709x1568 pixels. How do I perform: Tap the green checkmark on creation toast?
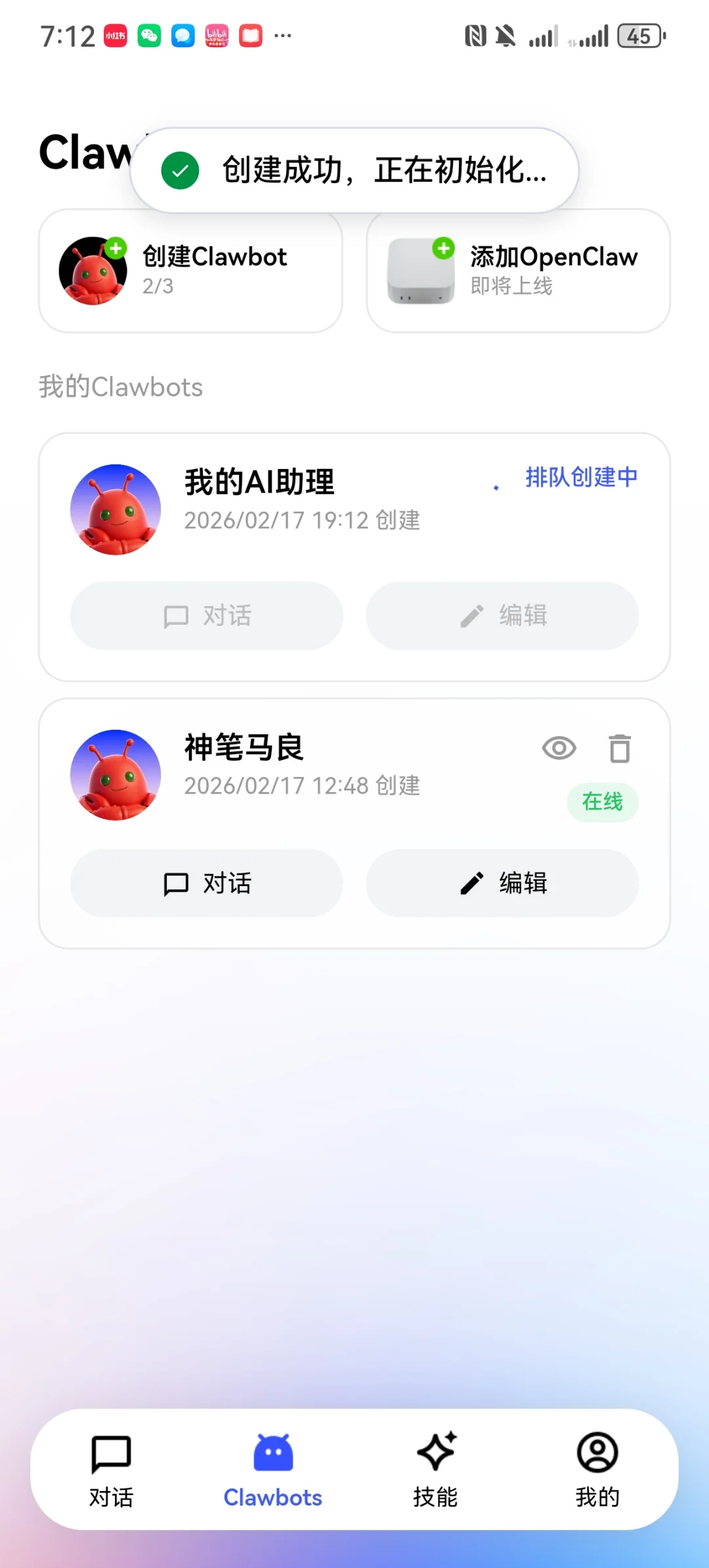pyautogui.click(x=179, y=170)
